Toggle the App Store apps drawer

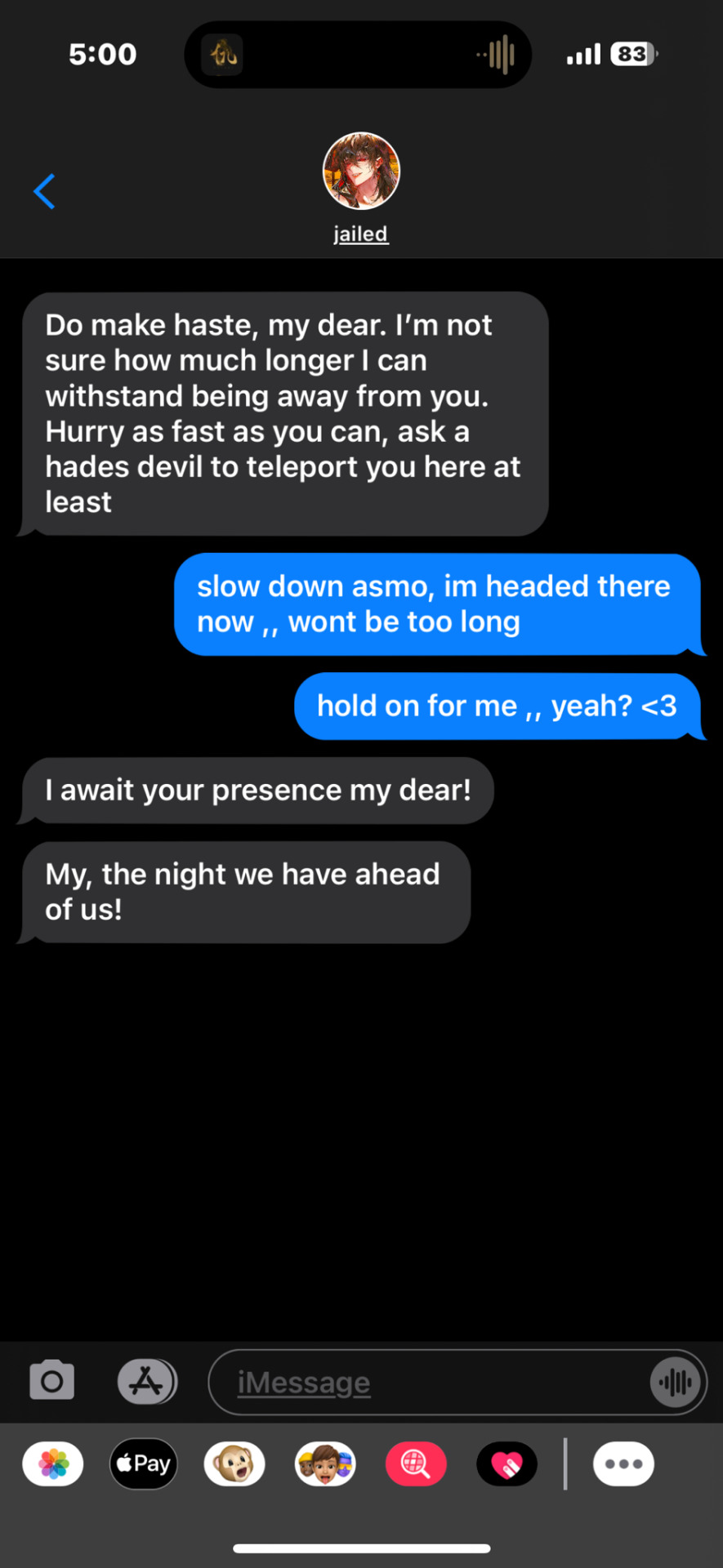(x=147, y=1381)
